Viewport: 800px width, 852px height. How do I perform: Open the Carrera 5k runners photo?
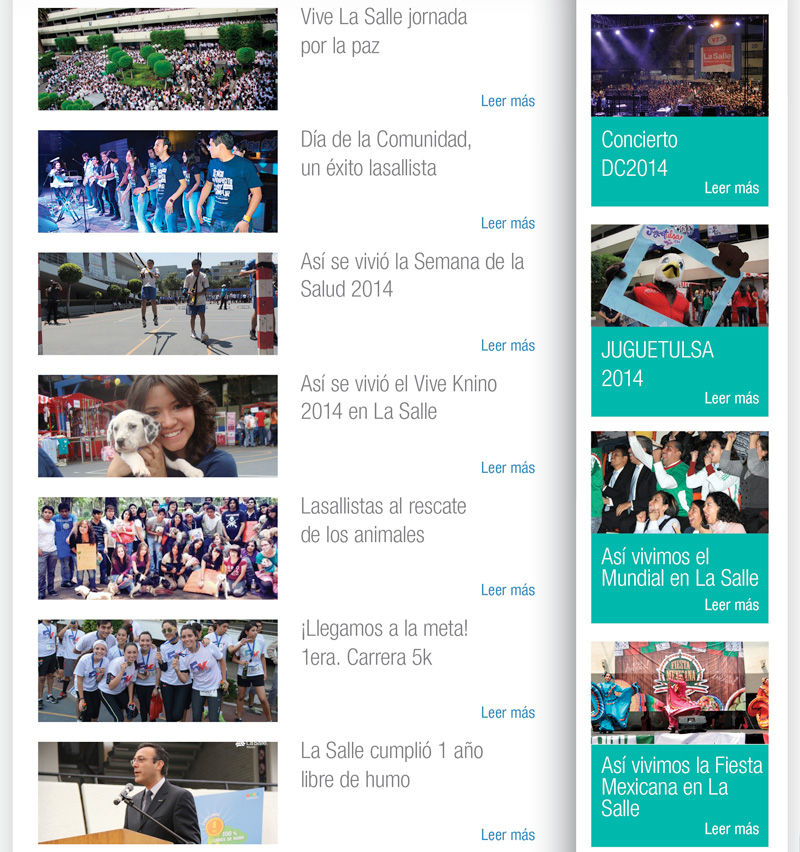[158, 670]
